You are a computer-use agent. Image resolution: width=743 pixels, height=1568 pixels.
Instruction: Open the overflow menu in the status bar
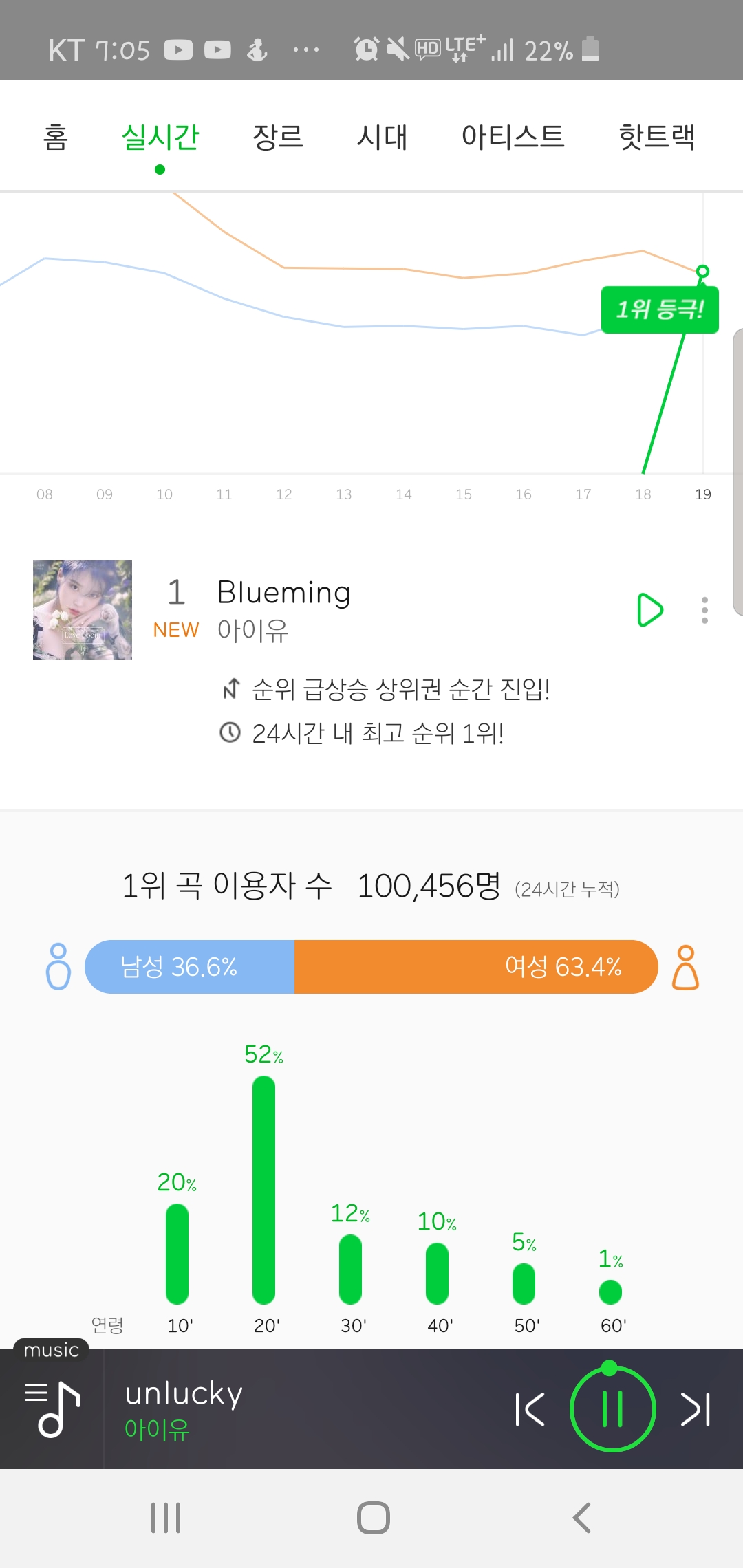[305, 49]
